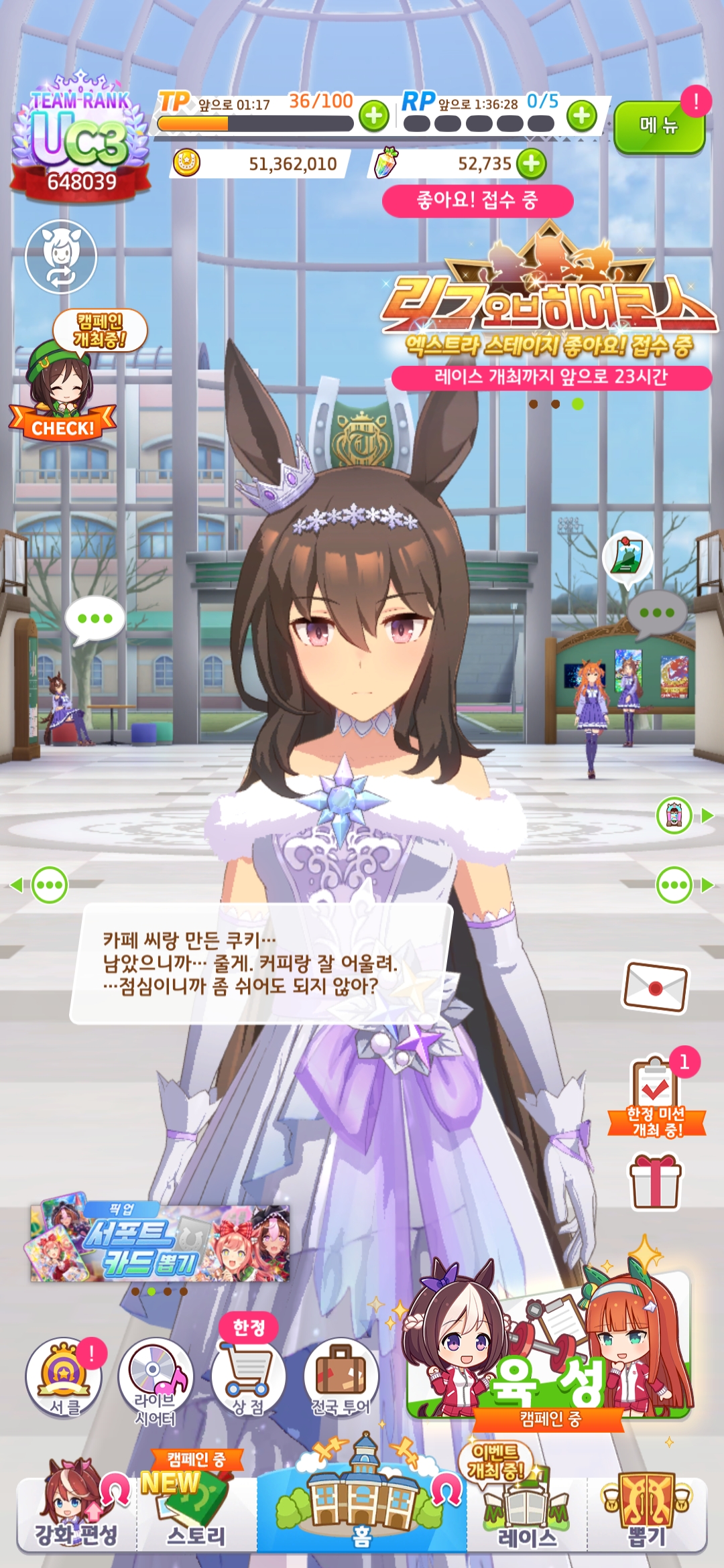
Task: Open 라이브 시어터
Action: tap(156, 1380)
